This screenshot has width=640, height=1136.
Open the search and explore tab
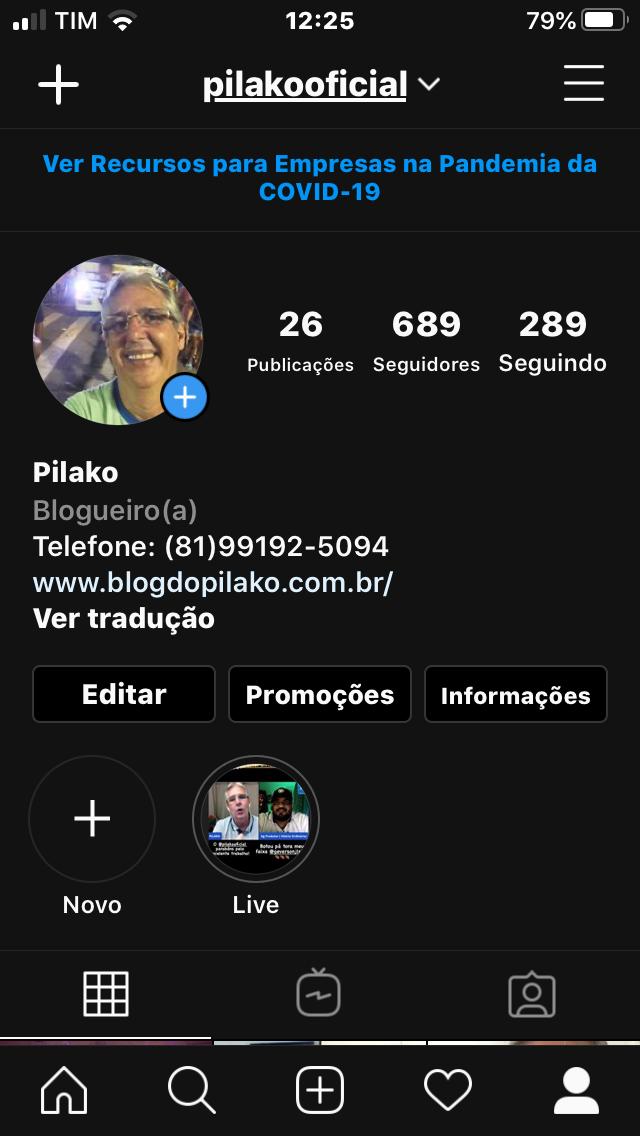(x=191, y=1090)
